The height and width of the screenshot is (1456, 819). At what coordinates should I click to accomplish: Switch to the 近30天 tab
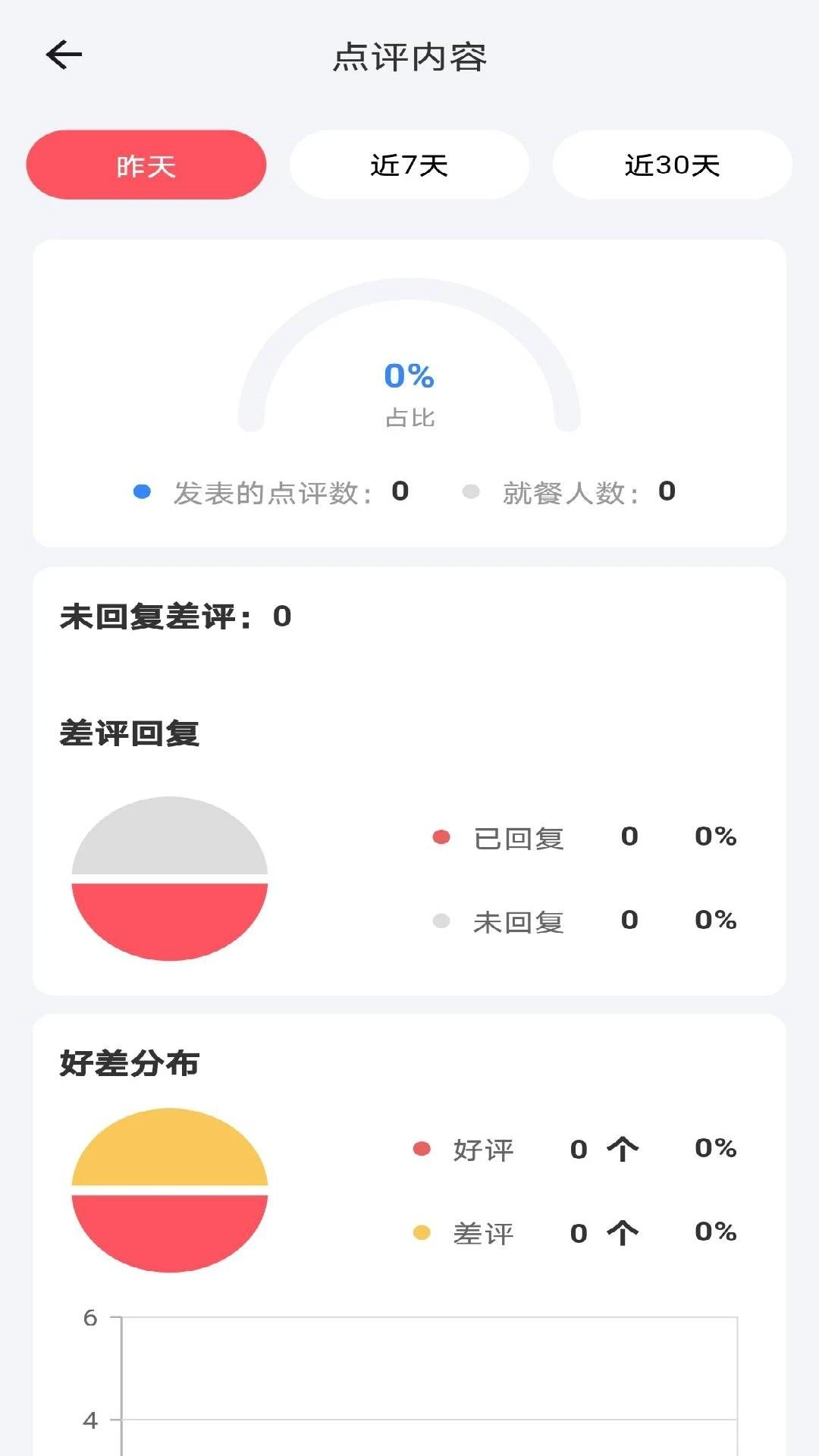point(671,165)
